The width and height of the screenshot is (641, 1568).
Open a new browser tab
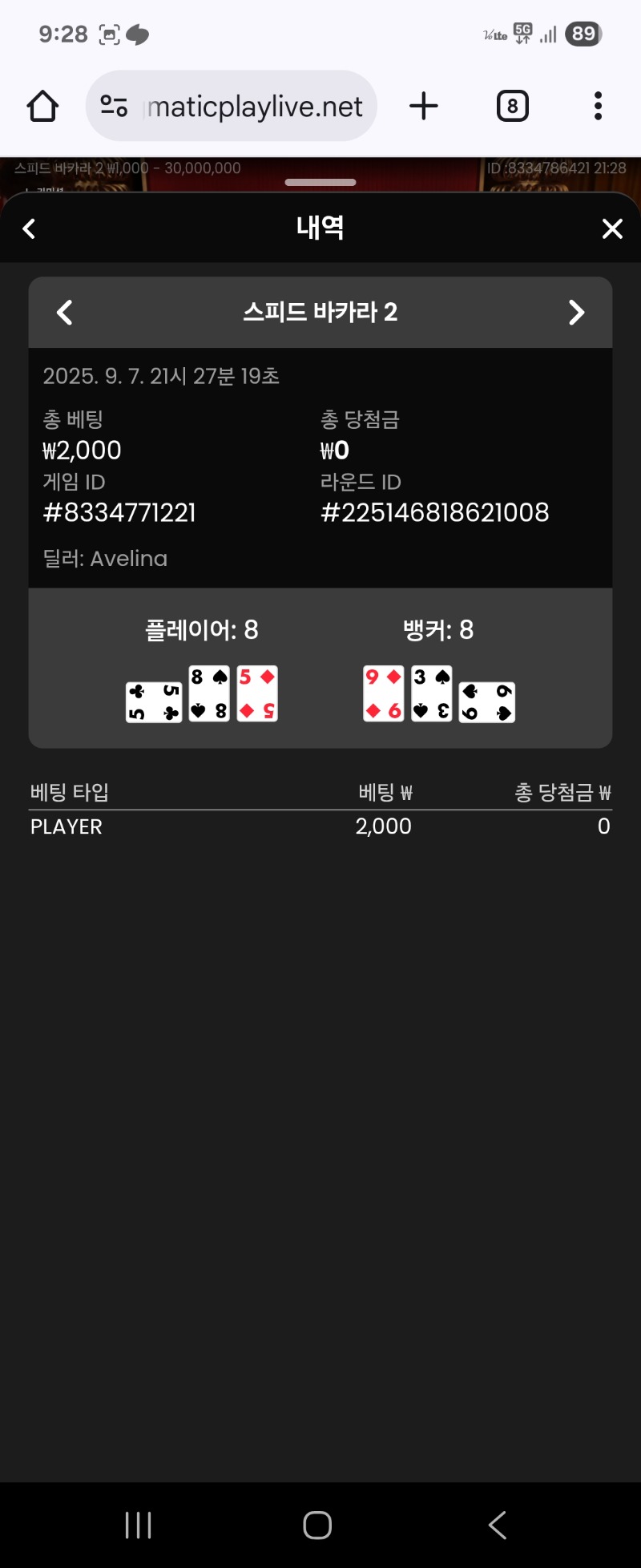(424, 106)
